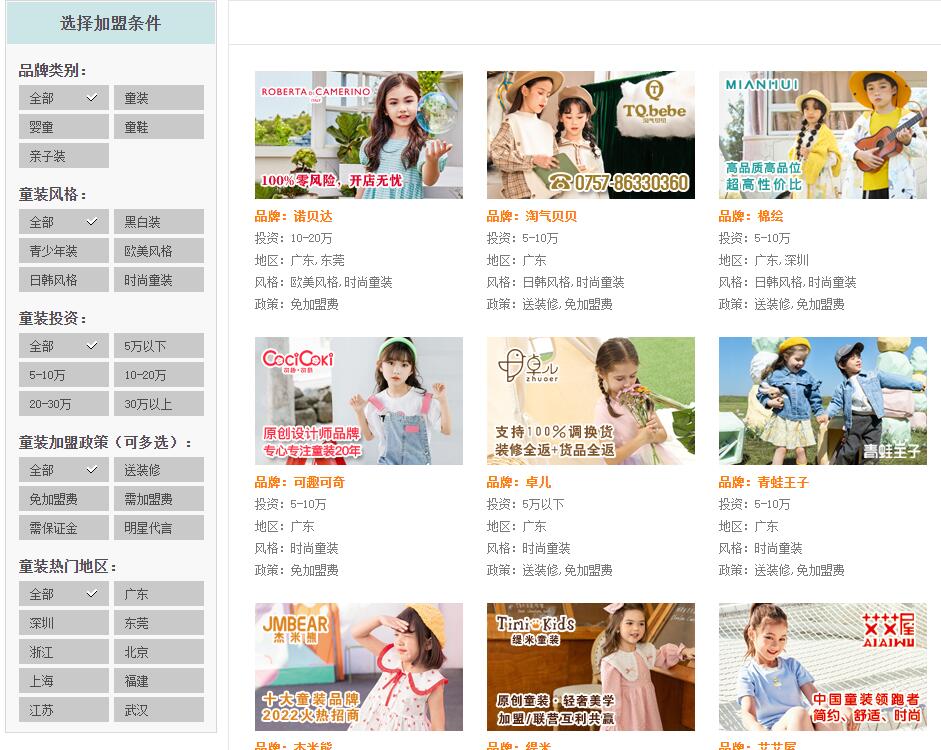The width and height of the screenshot is (941, 750).
Task: Choose the 亲子装 category chip
Action: click(63, 156)
